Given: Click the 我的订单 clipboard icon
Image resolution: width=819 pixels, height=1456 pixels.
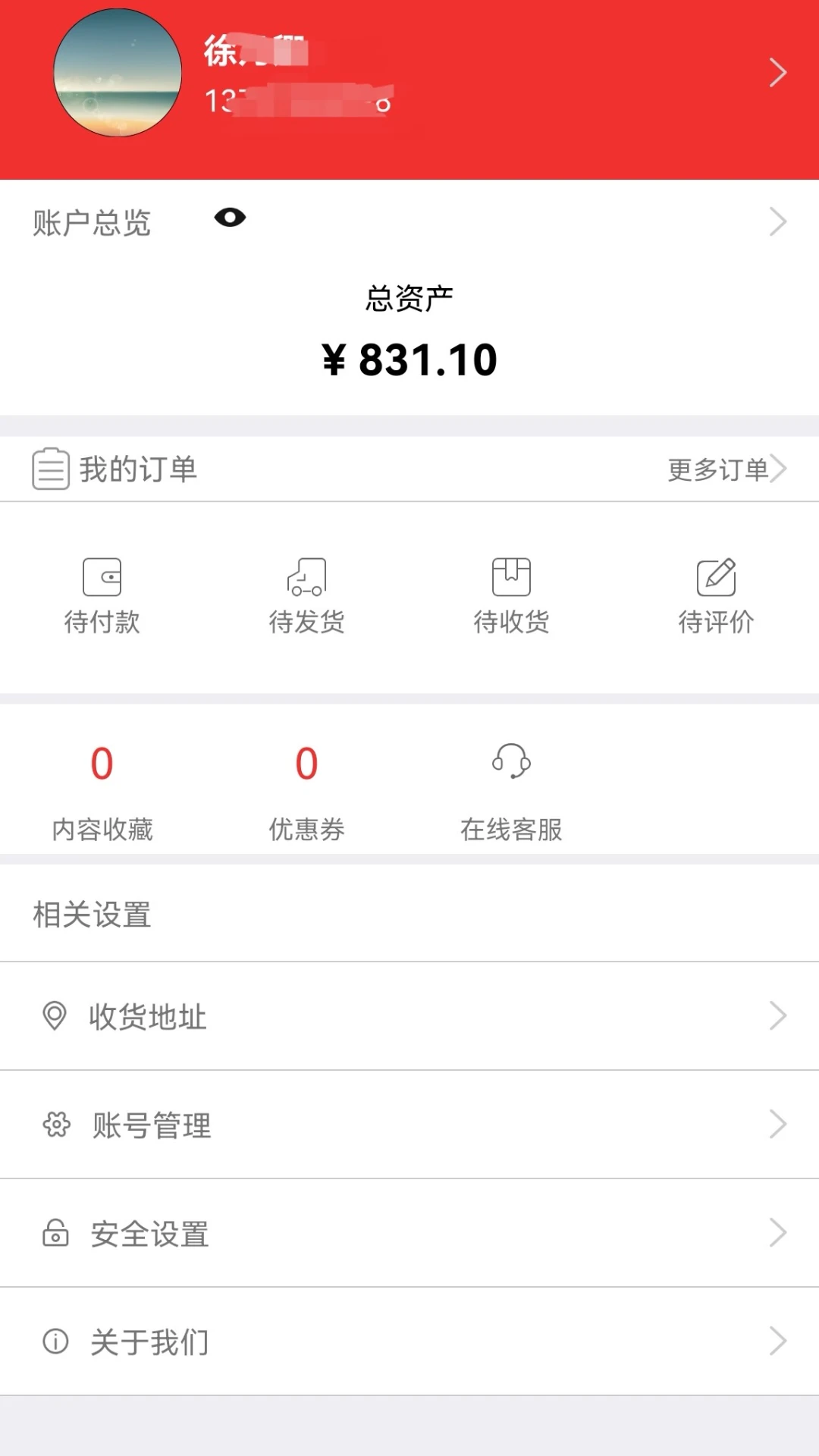Looking at the screenshot, I should 49,469.
